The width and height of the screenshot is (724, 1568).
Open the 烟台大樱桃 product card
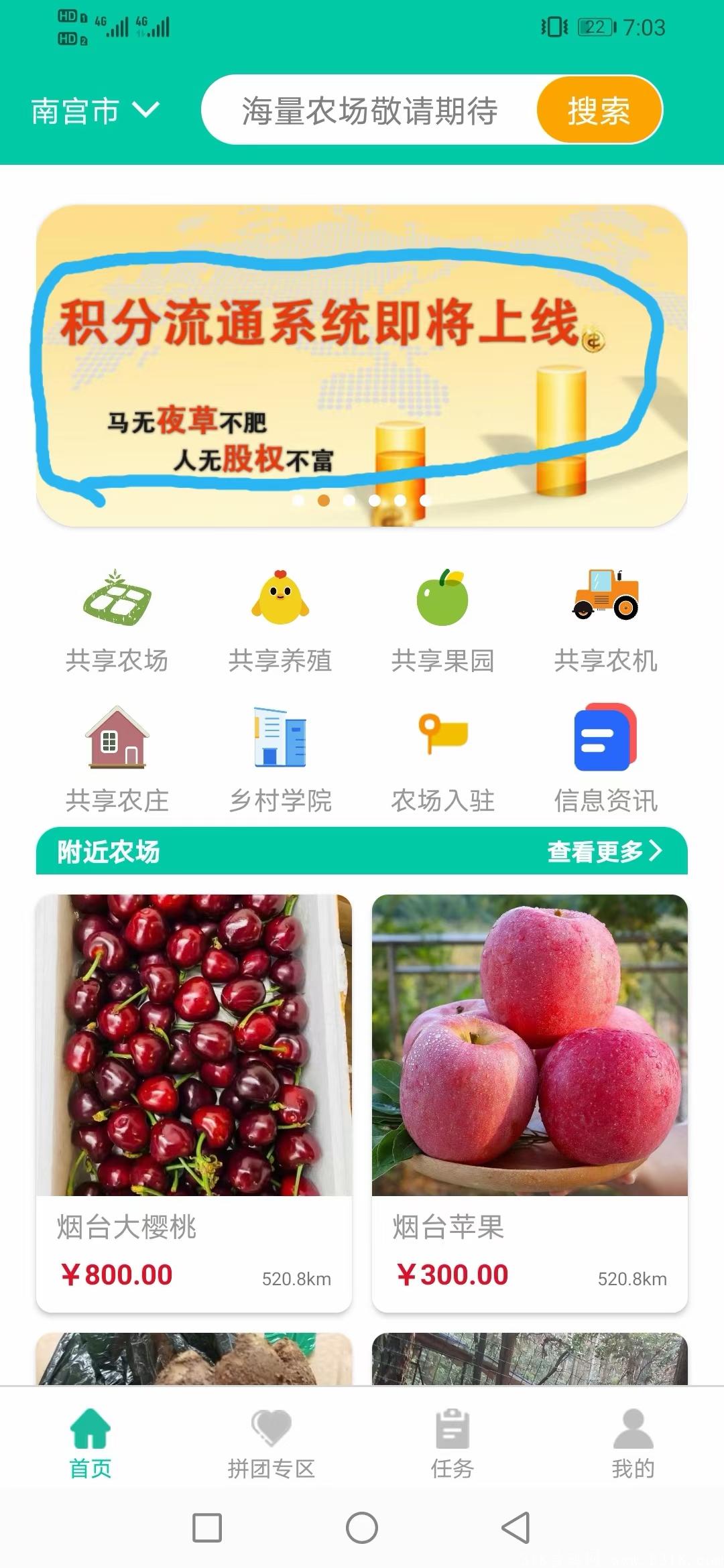click(x=194, y=1103)
